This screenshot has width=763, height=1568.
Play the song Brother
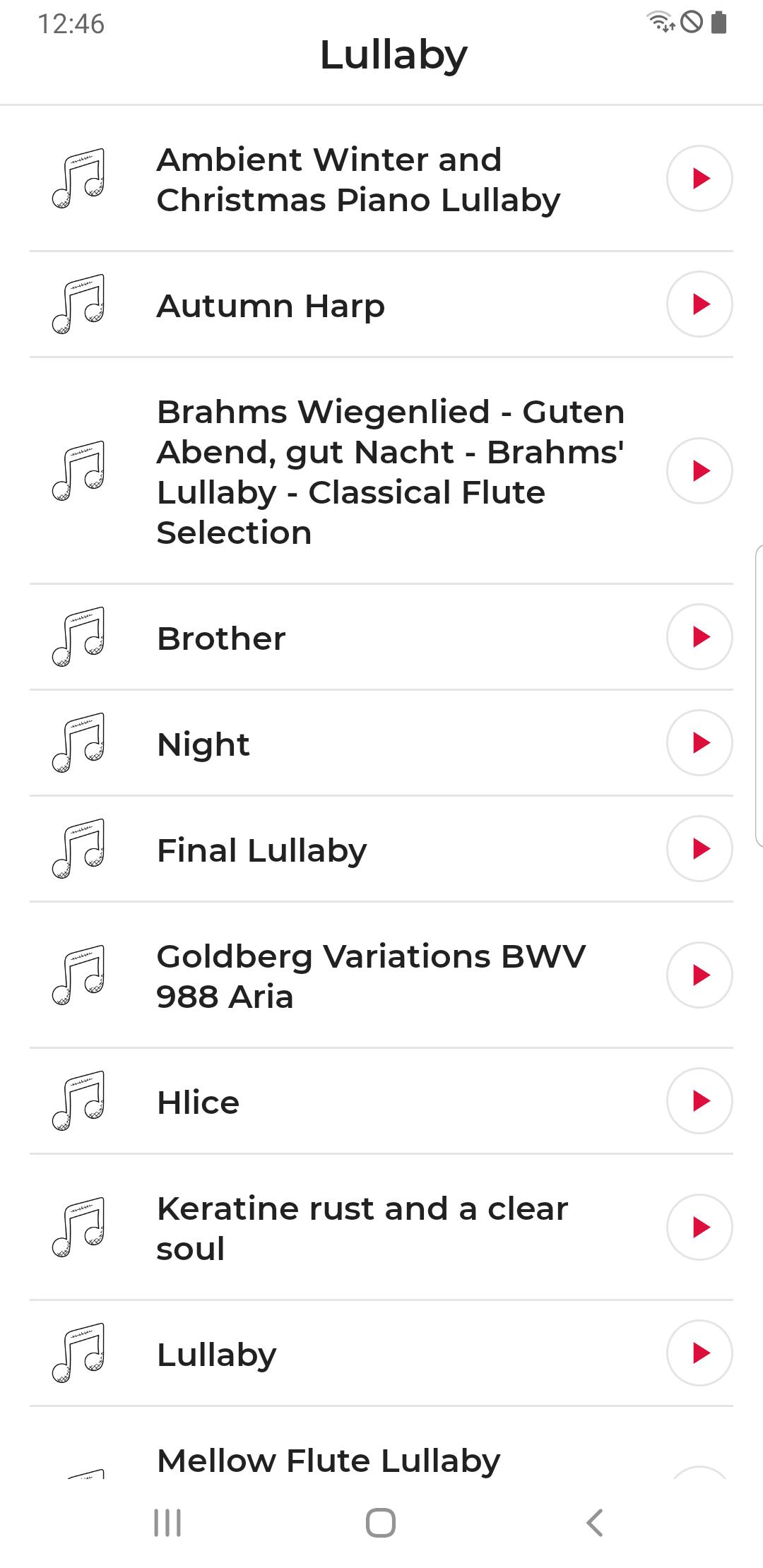click(x=699, y=637)
